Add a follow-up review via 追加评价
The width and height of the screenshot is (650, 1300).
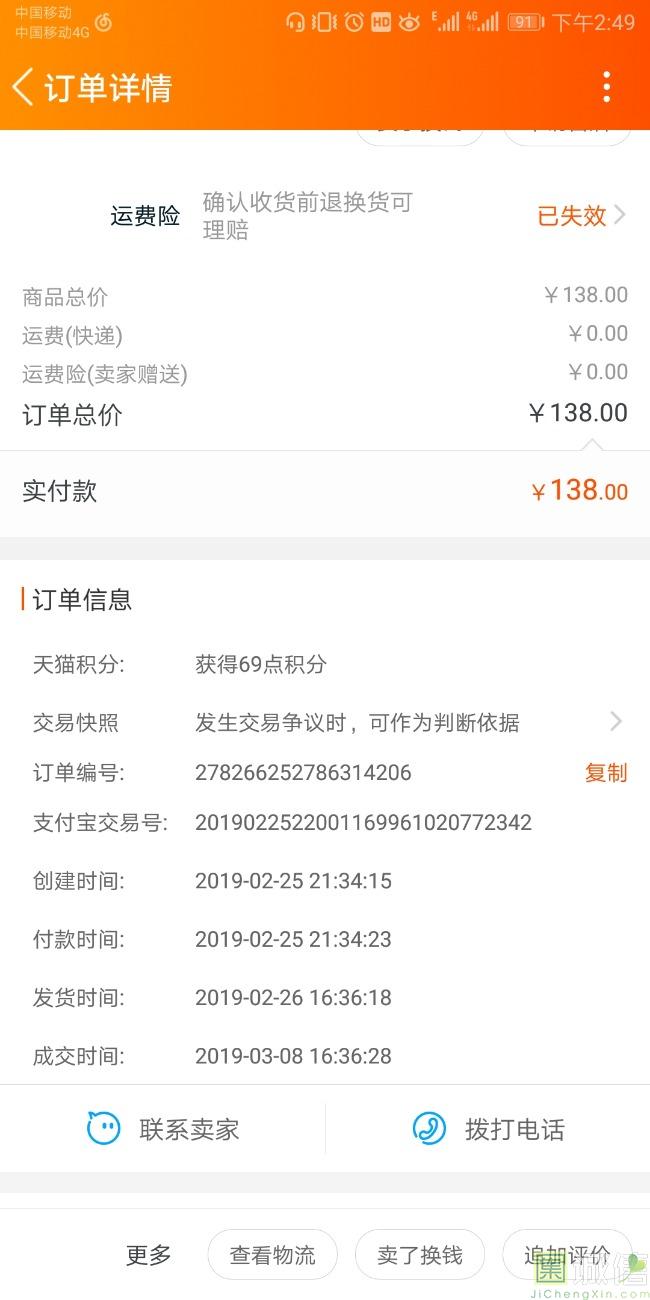567,1255
